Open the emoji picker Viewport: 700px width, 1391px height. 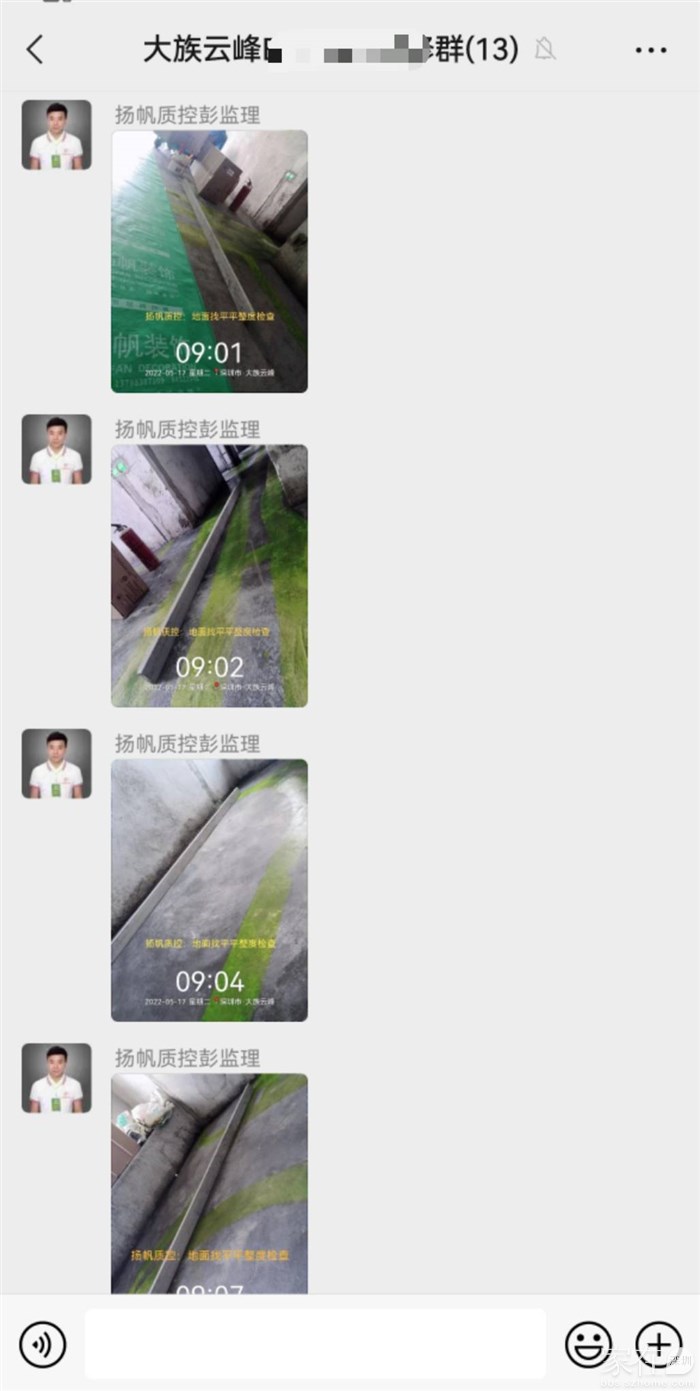(x=588, y=1344)
